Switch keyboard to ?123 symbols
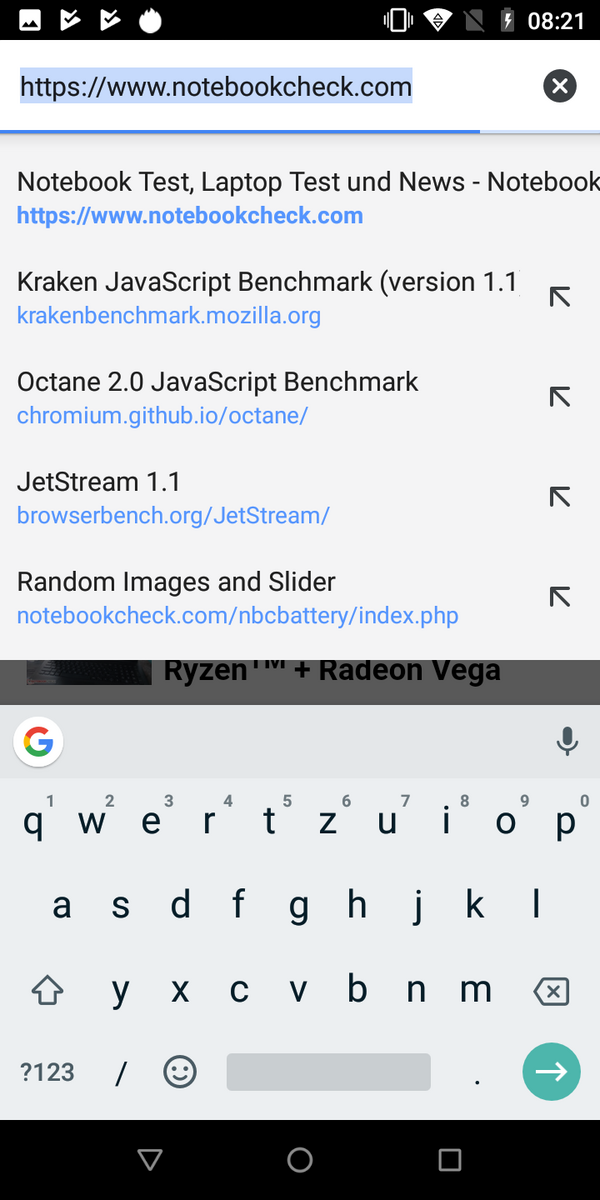Viewport: 600px width, 1200px height. coord(47,1072)
